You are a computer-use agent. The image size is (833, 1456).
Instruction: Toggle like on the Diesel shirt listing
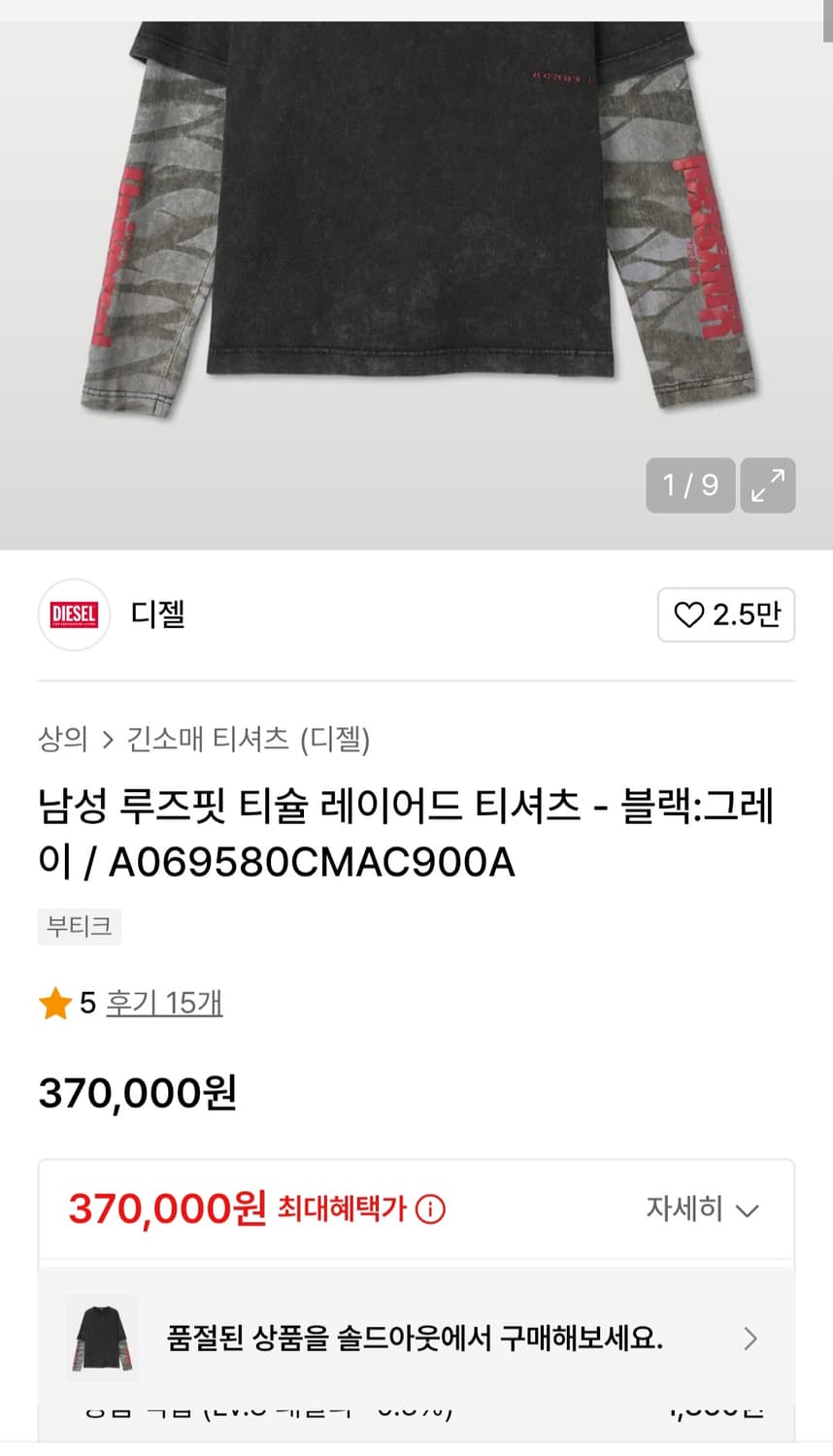click(726, 614)
